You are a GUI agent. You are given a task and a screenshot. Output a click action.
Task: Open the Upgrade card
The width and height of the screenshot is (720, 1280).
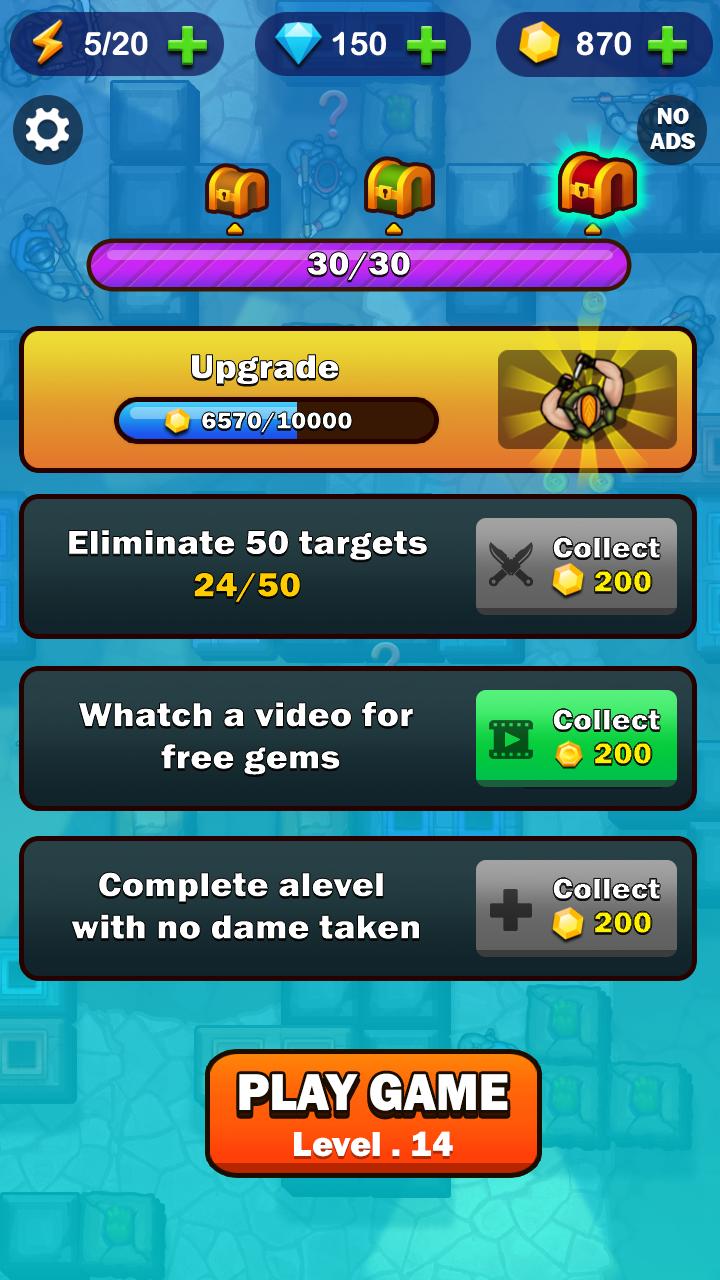point(357,399)
